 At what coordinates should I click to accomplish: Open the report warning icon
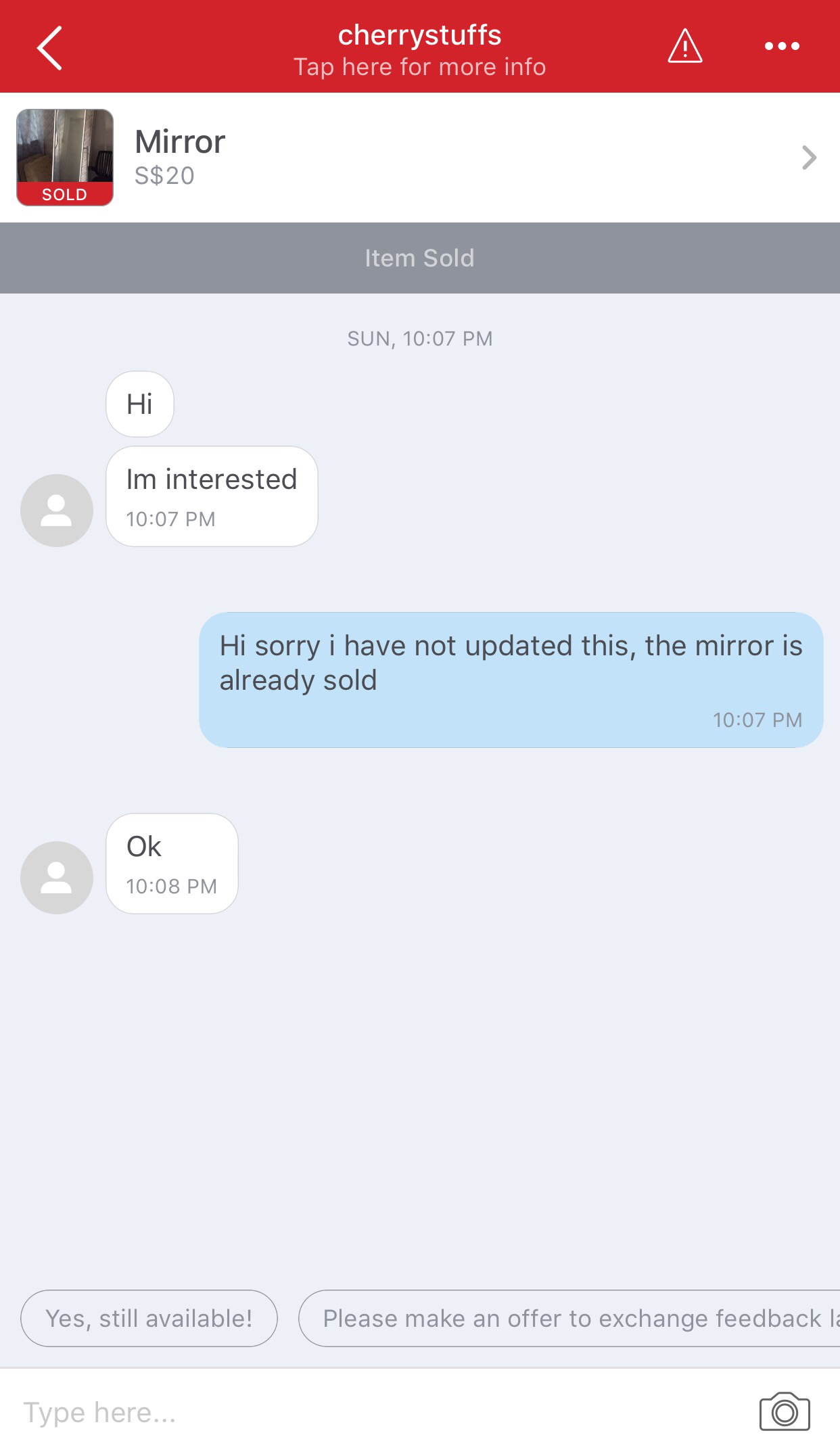pos(684,47)
